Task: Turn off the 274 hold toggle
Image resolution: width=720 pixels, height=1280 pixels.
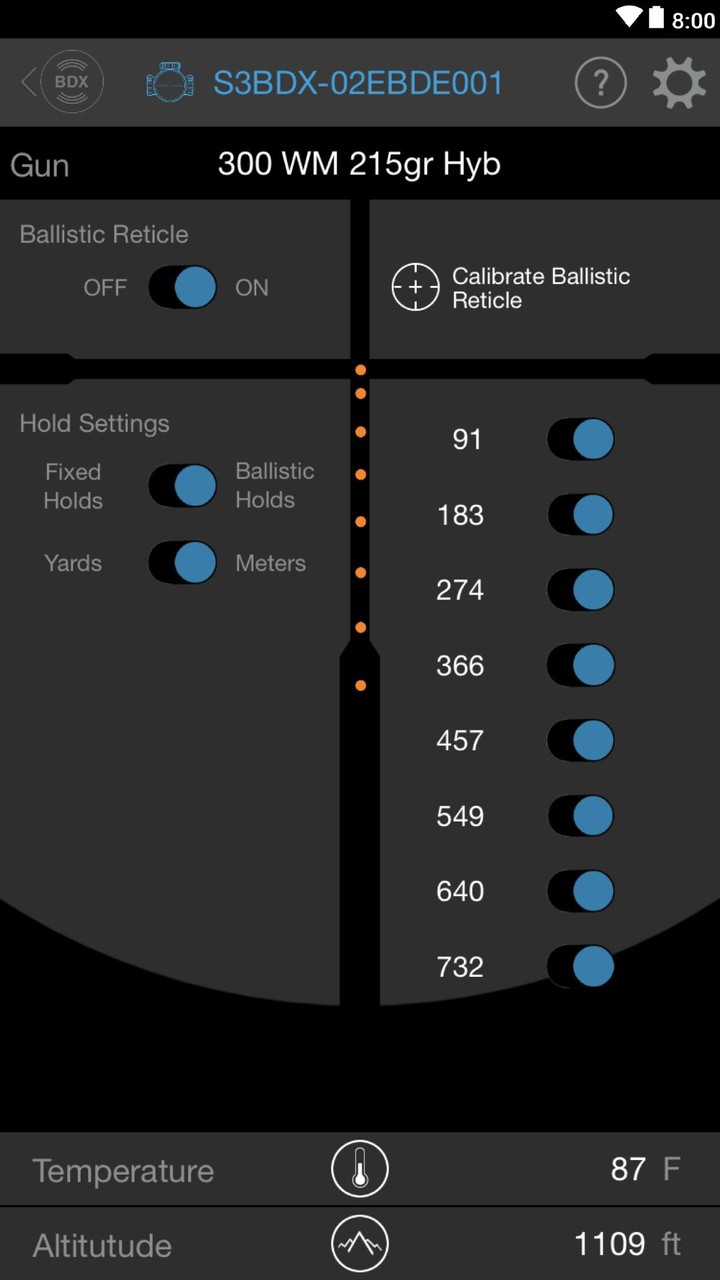Action: point(581,590)
